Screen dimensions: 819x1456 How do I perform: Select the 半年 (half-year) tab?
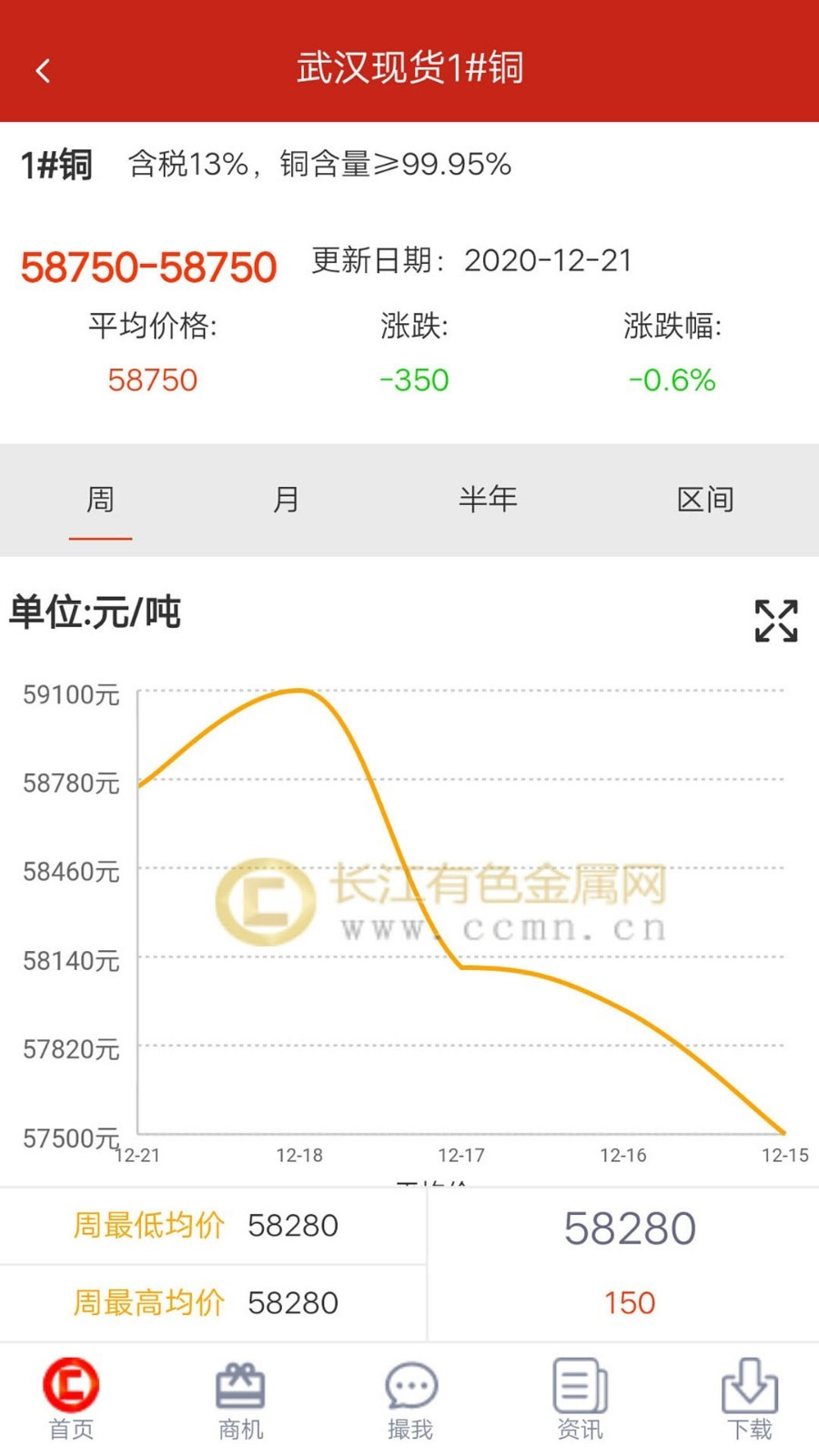(x=488, y=500)
